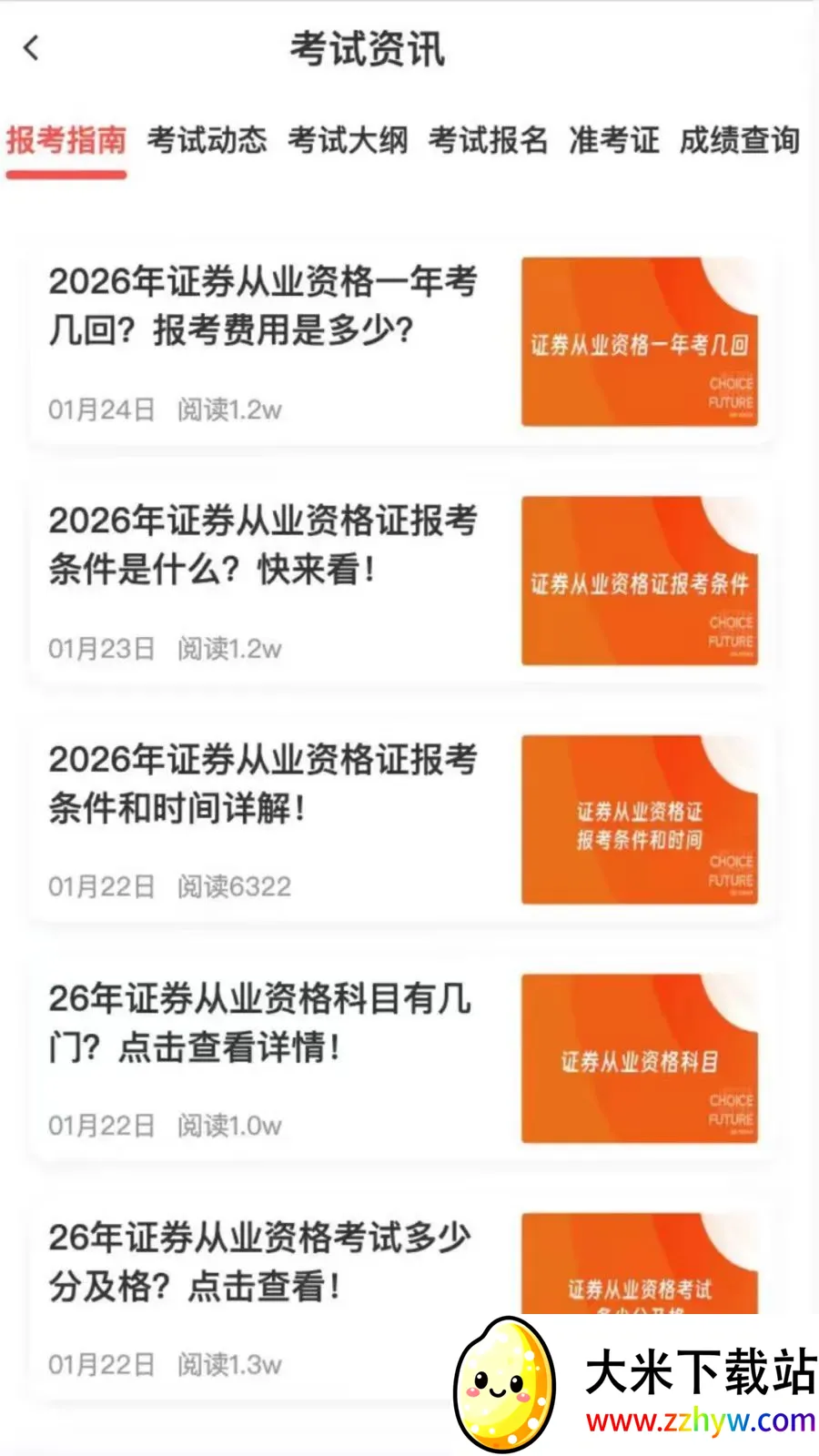Select the 报考指南 tab
This screenshot has width=819, height=1456.
[x=66, y=141]
